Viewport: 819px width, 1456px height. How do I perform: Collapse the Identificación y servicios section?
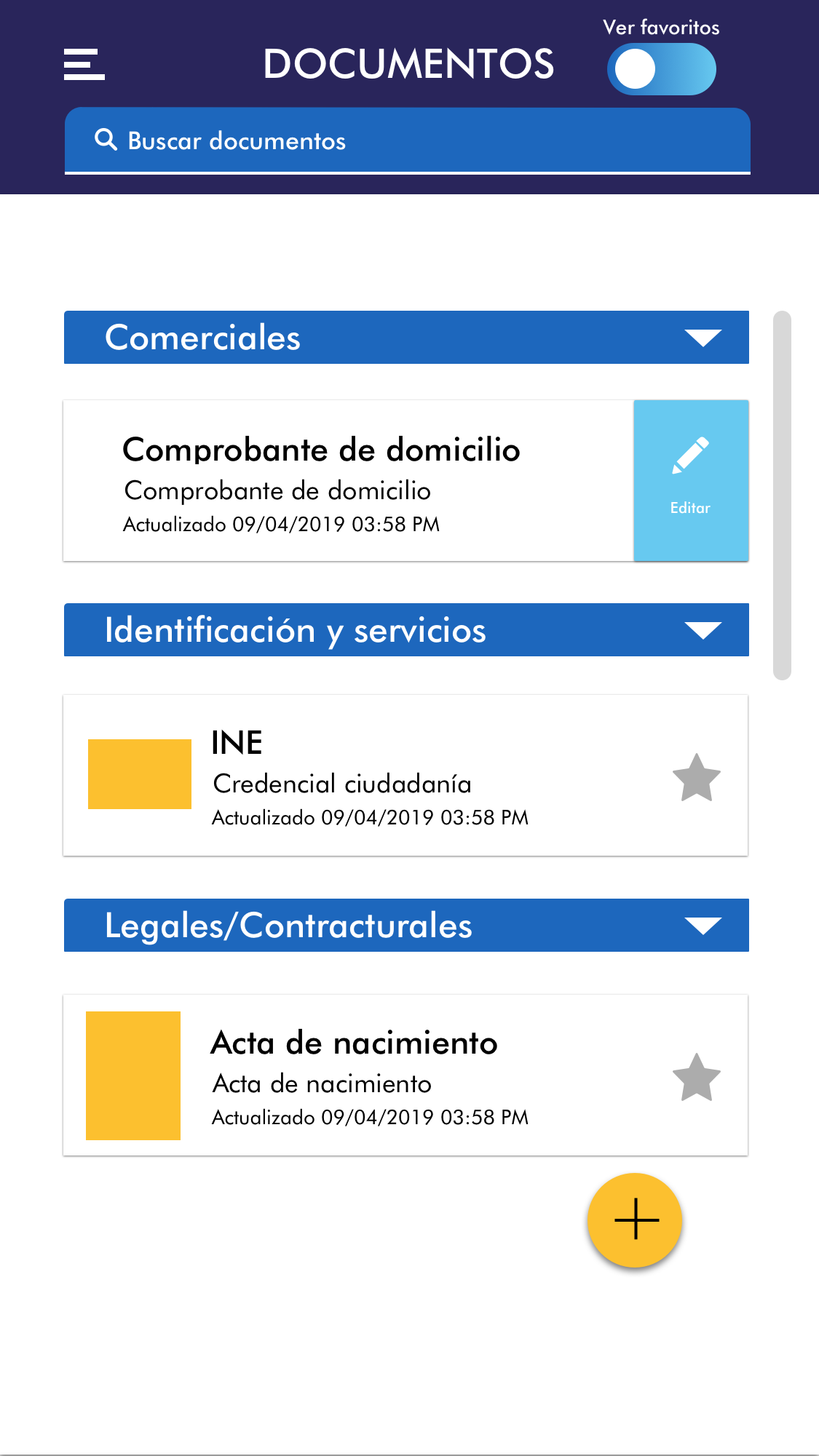click(x=703, y=630)
